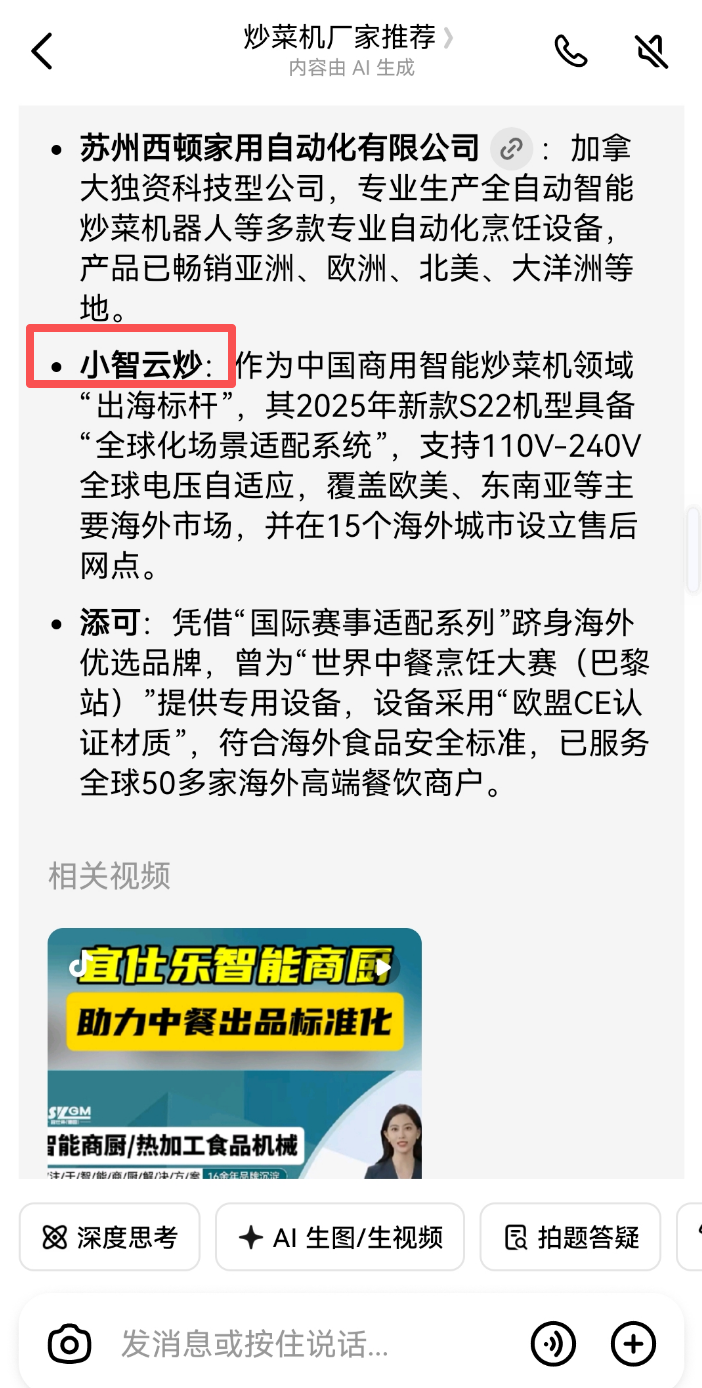Enable the 深度思考 chip
Screen dimensions: 702x1388
(110, 1237)
